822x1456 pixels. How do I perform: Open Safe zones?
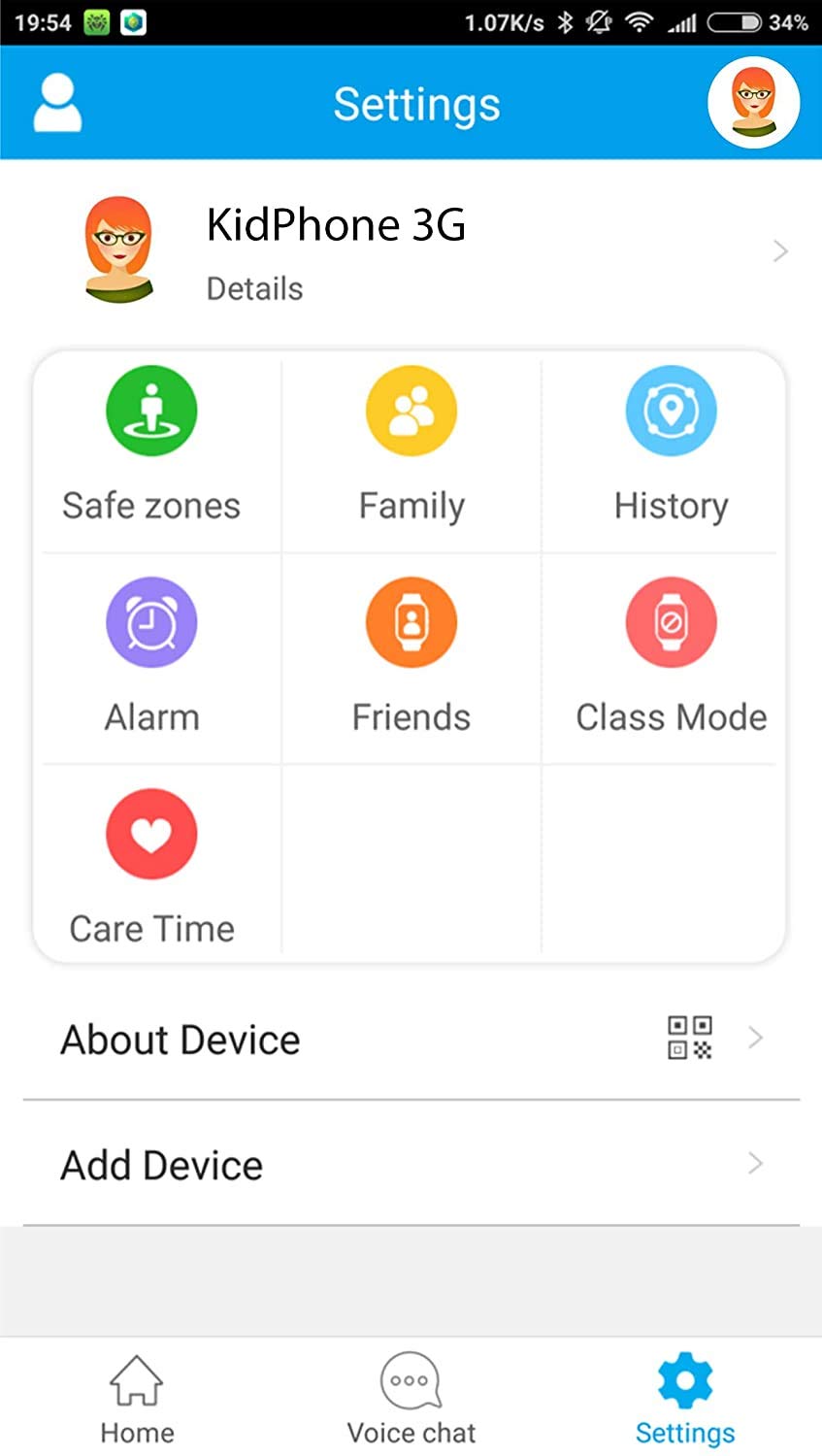(151, 447)
